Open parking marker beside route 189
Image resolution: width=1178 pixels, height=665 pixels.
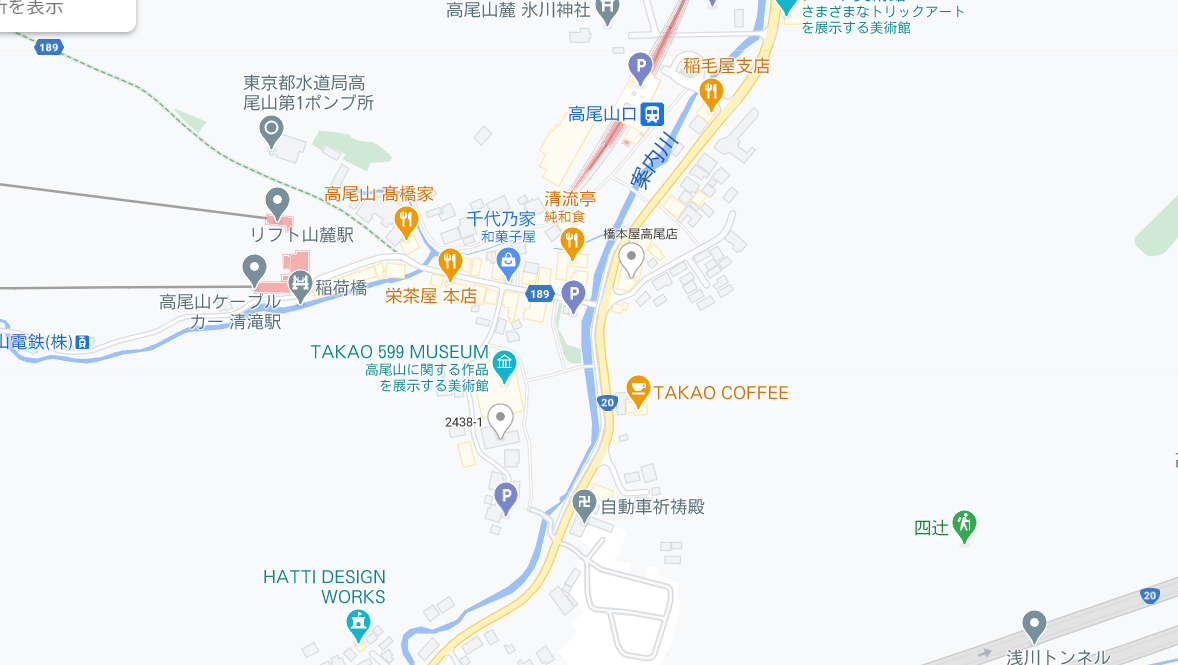573,294
